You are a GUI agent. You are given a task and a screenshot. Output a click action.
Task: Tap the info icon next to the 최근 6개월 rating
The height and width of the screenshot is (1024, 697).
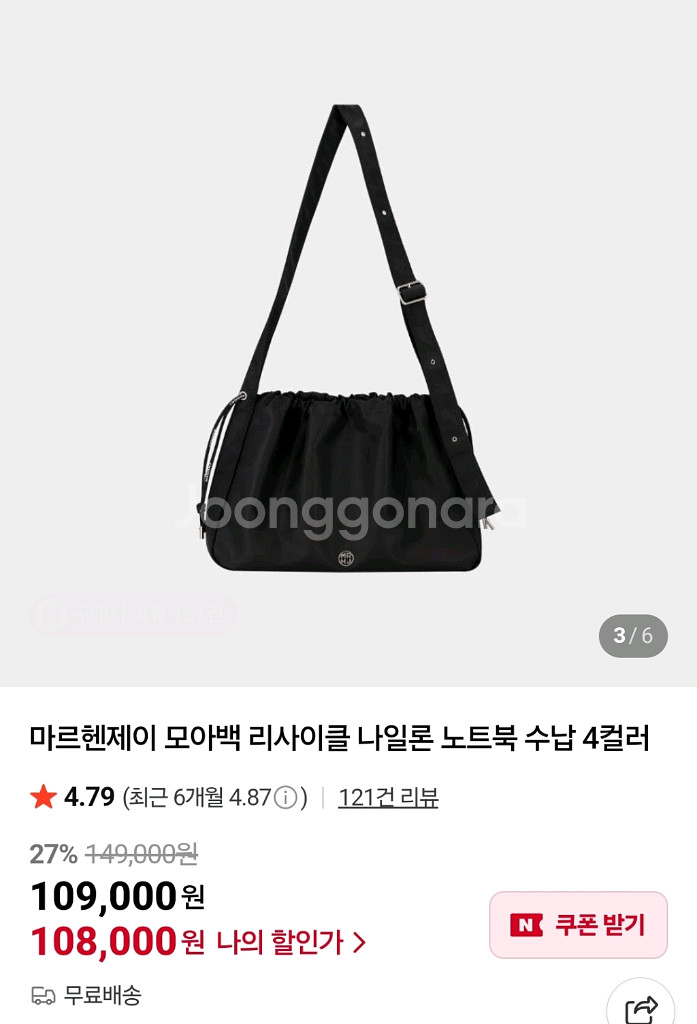click(x=286, y=798)
